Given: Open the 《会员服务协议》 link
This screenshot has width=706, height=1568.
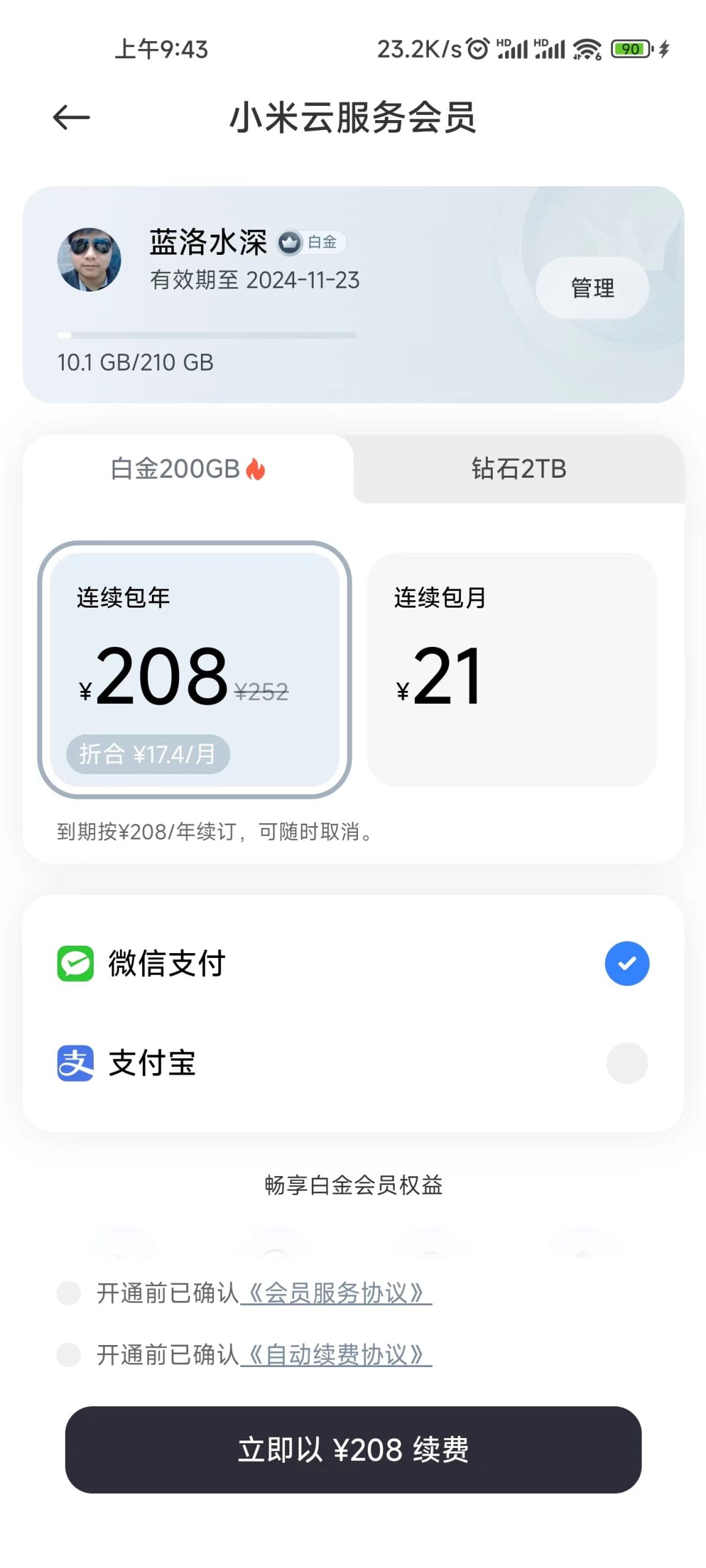Looking at the screenshot, I should pos(336,1293).
